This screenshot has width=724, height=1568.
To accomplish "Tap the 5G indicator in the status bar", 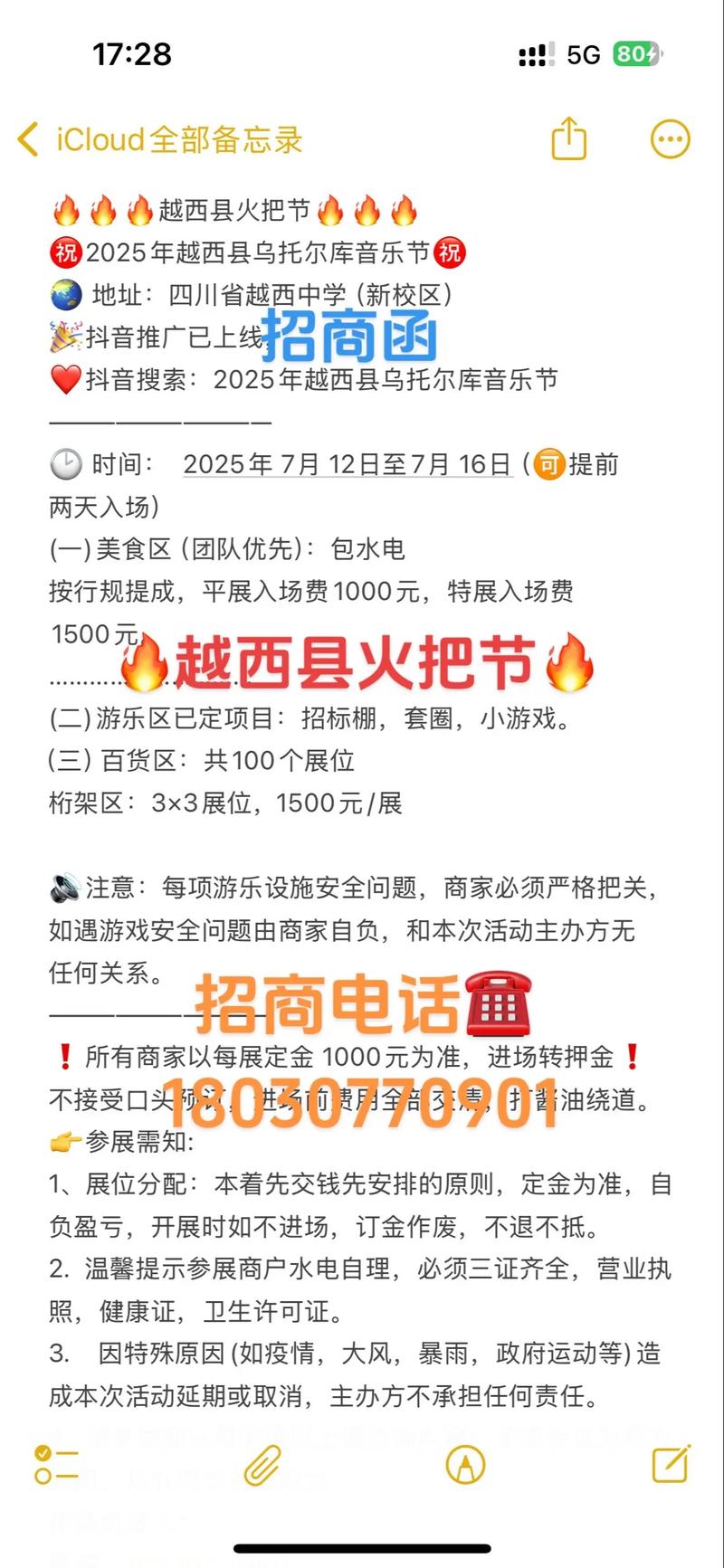I will pos(582,54).
